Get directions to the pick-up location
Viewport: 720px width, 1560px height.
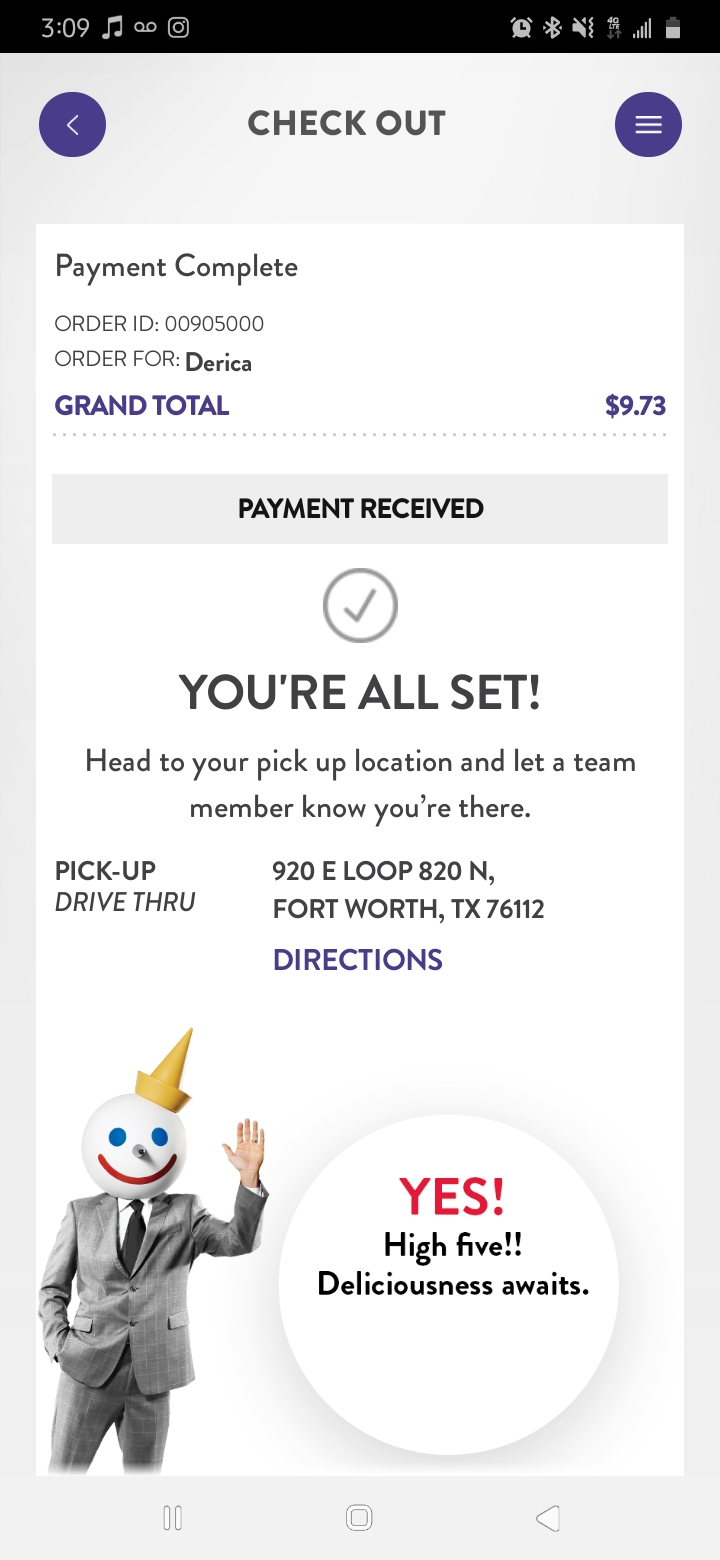pyautogui.click(x=358, y=960)
